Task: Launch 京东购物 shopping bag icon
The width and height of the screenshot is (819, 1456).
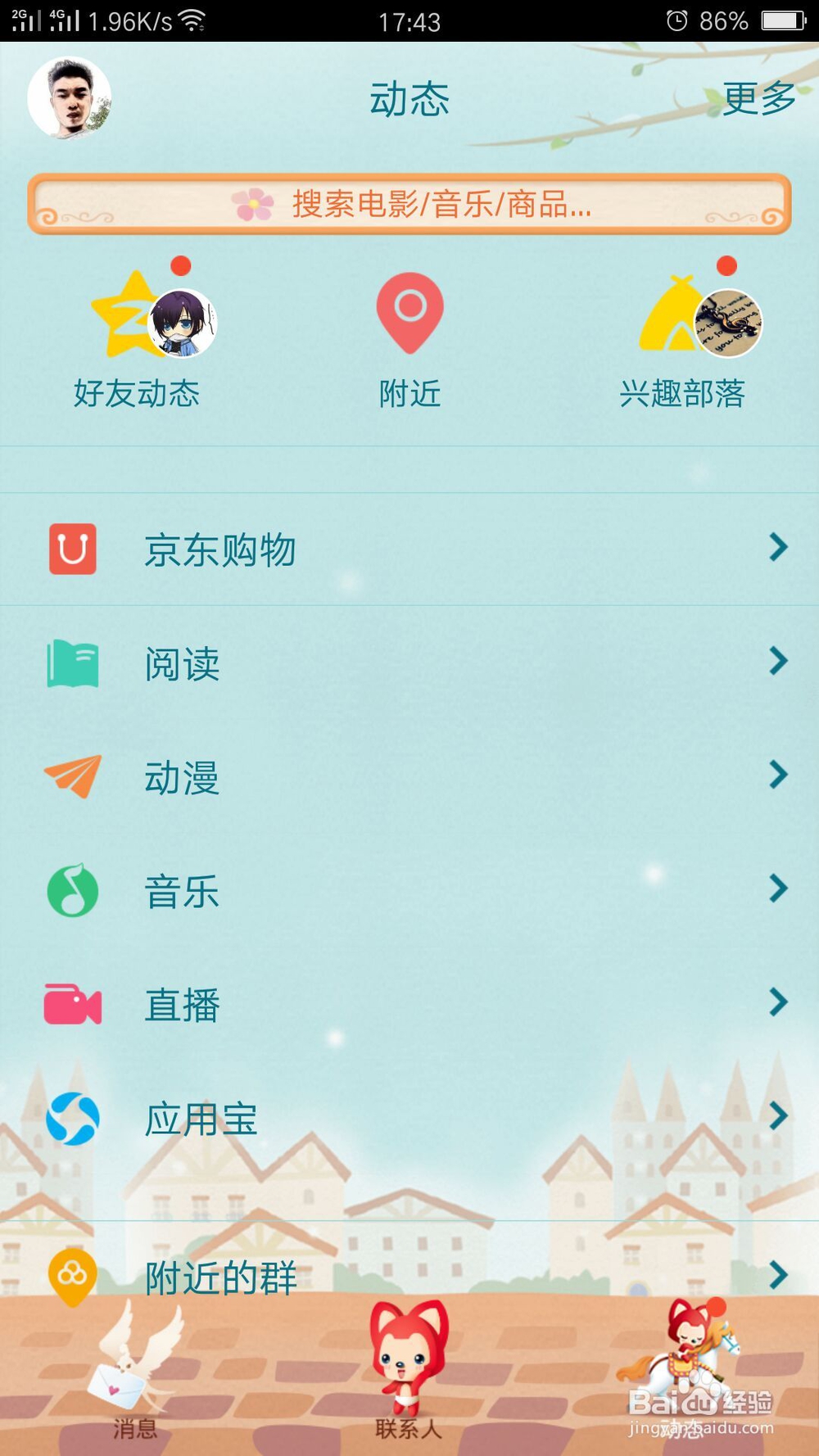Action: pyautogui.click(x=72, y=549)
